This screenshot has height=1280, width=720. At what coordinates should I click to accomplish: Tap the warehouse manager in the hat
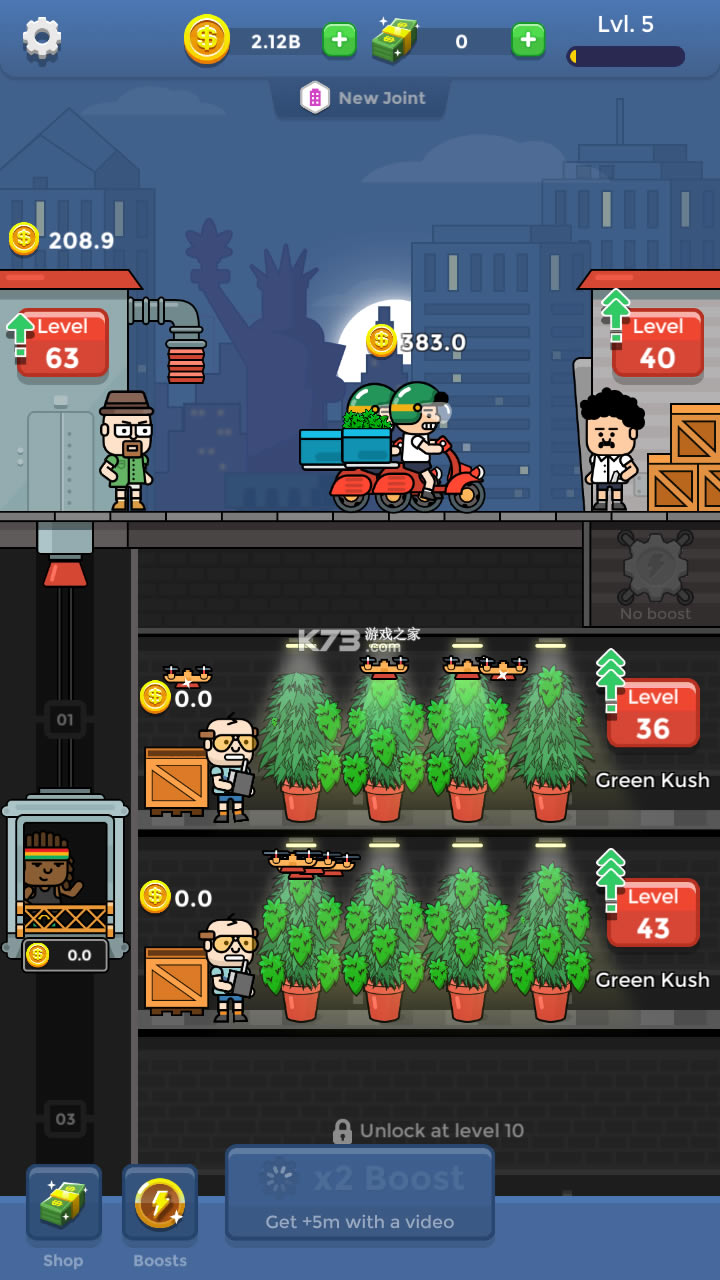[126, 450]
